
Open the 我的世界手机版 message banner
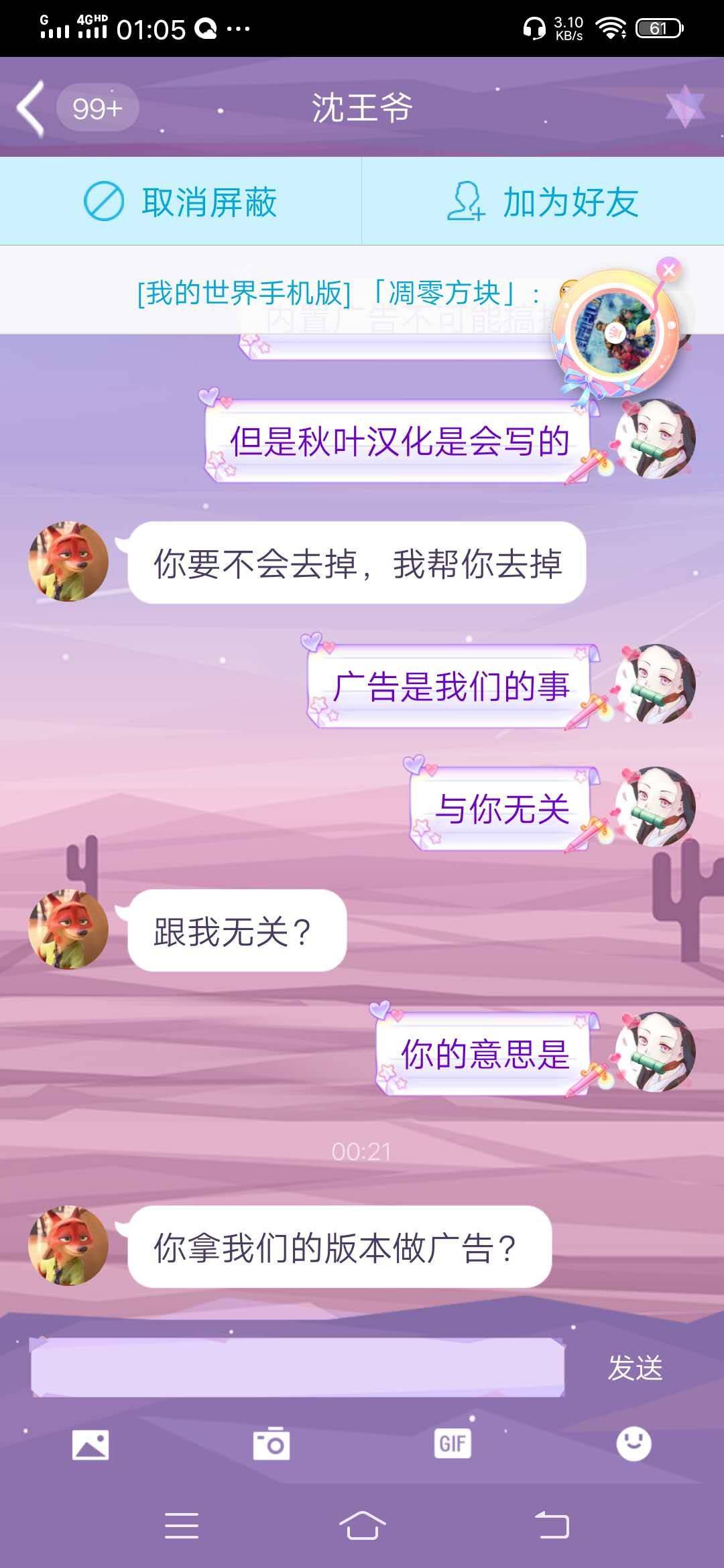tap(335, 293)
